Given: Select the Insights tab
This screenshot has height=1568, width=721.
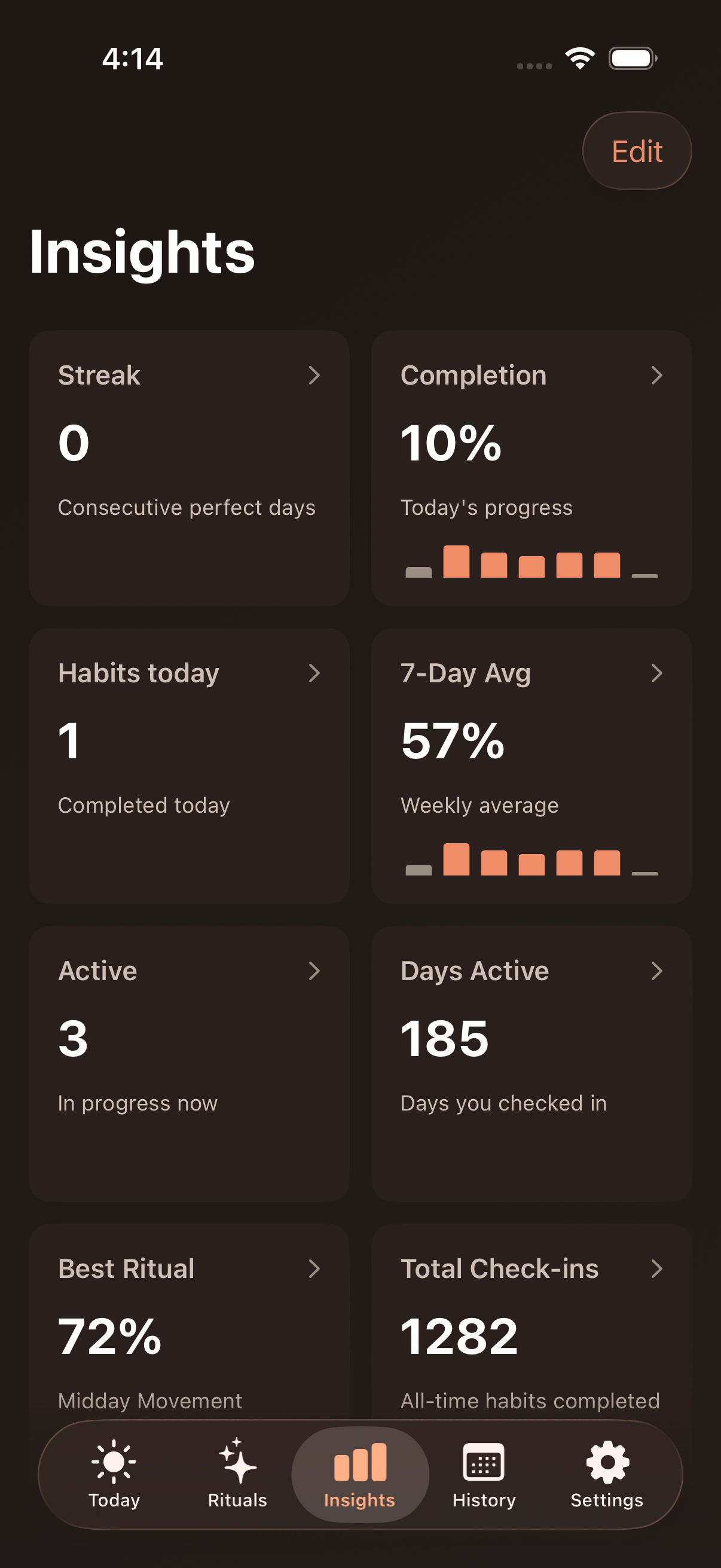Looking at the screenshot, I should pos(359,1474).
